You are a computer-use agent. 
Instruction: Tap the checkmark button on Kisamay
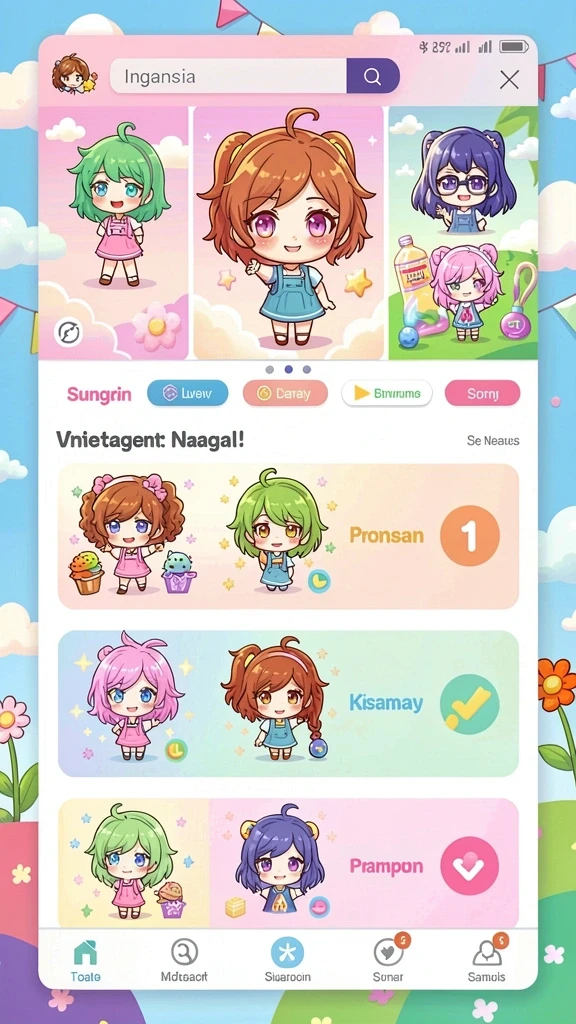(x=470, y=702)
